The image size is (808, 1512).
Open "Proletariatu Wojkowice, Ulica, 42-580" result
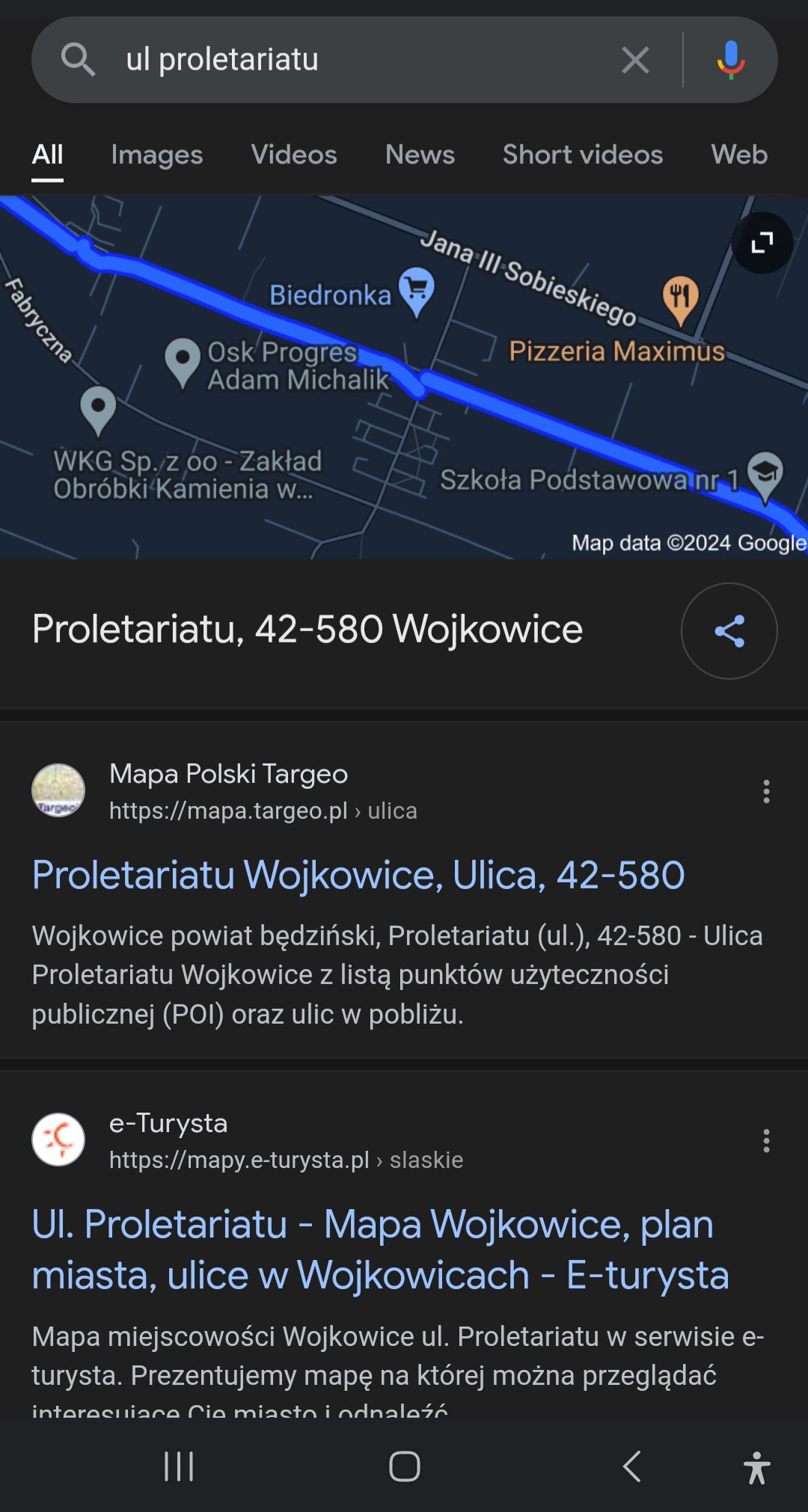point(358,875)
